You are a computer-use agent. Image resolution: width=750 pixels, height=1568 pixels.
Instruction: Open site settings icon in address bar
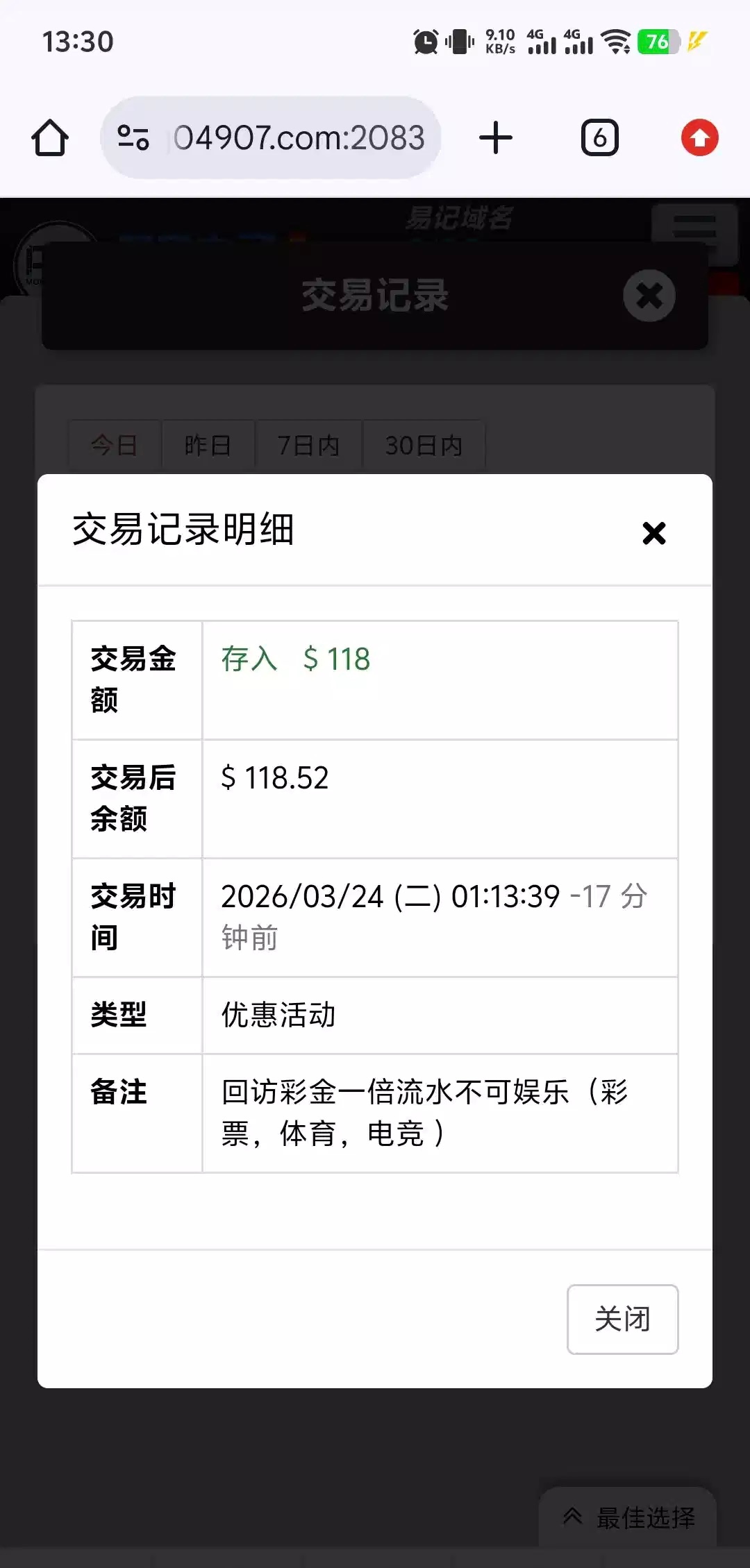pos(133,137)
